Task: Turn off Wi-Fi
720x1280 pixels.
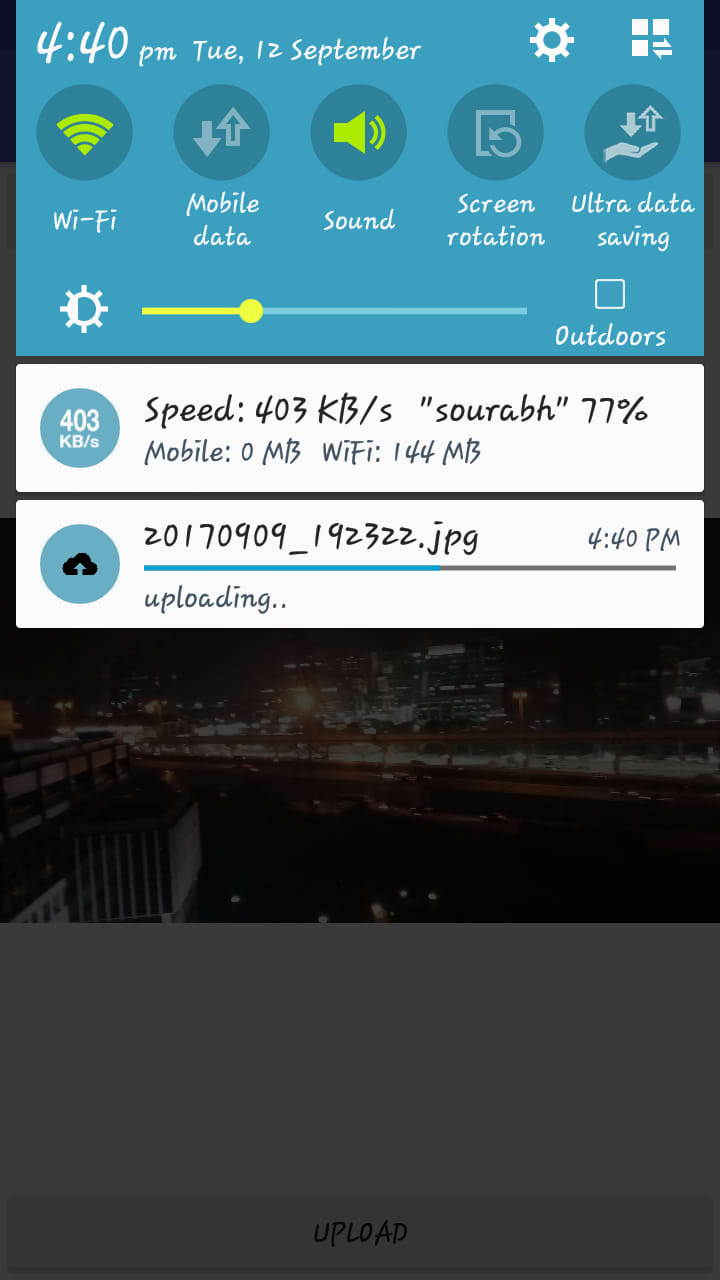Action: pyautogui.click(x=84, y=133)
